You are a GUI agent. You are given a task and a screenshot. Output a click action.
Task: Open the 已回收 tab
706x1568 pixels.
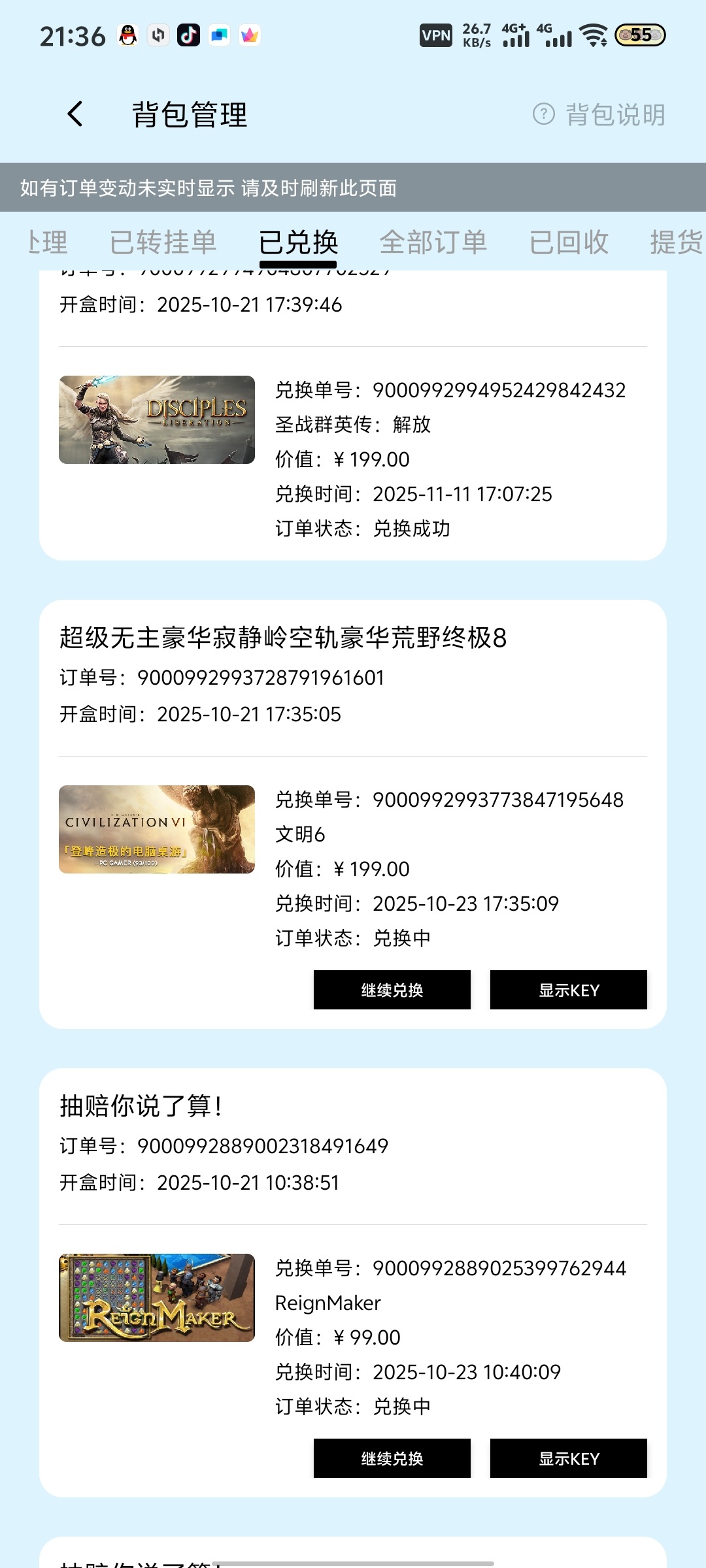pyautogui.click(x=569, y=242)
